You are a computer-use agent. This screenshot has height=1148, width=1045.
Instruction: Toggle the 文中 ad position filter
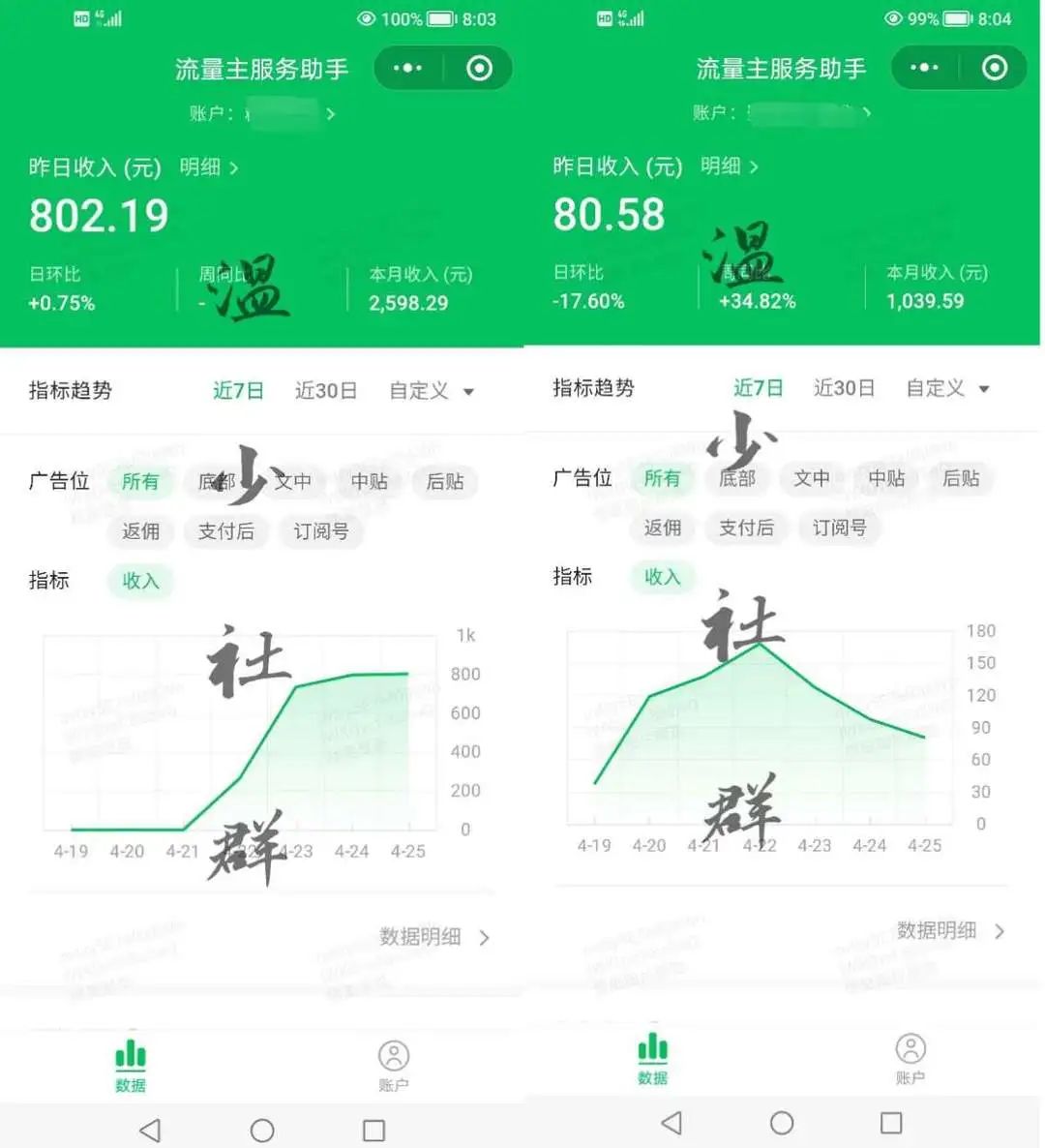293,482
